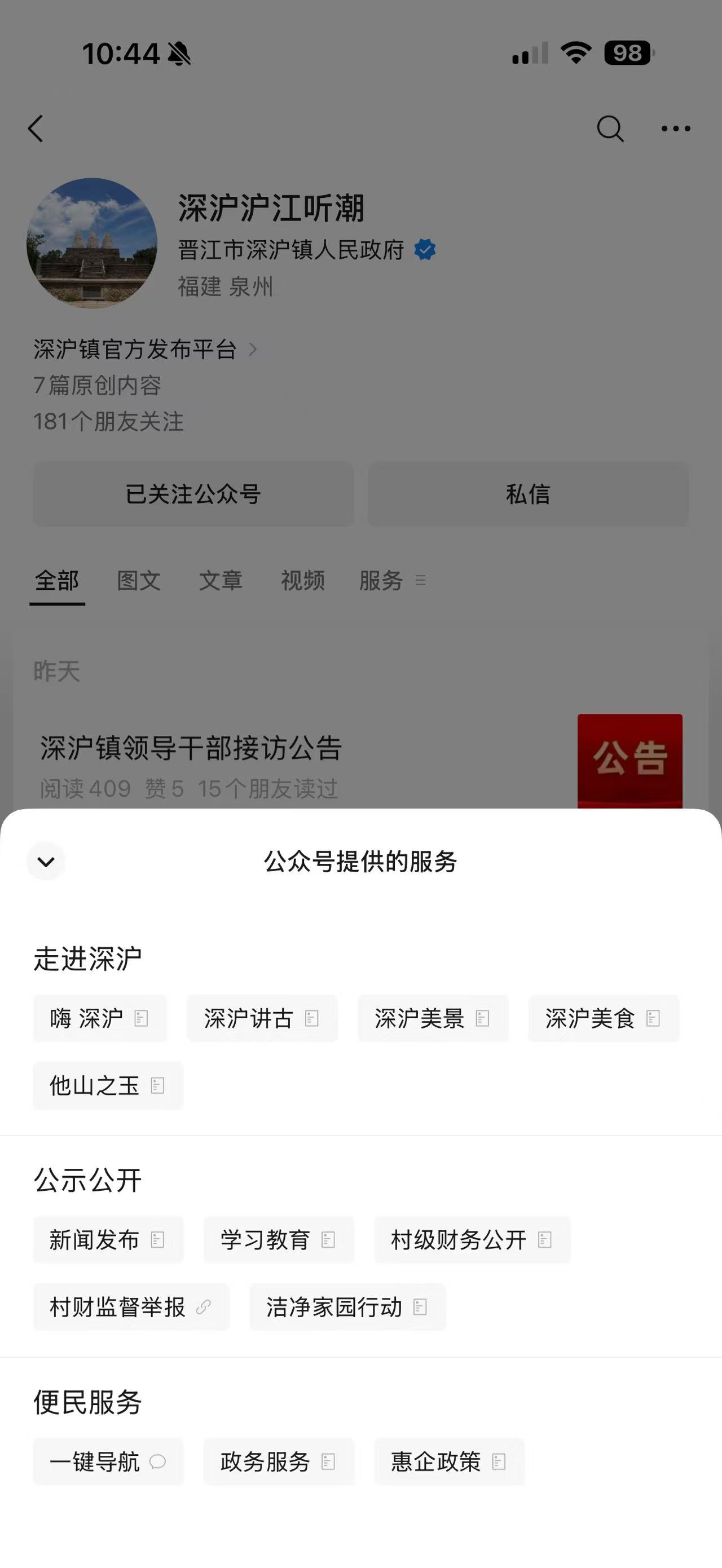Viewport: 722px width, 1568px height.
Task: Select the 深沪美景 chip
Action: tap(432, 1018)
